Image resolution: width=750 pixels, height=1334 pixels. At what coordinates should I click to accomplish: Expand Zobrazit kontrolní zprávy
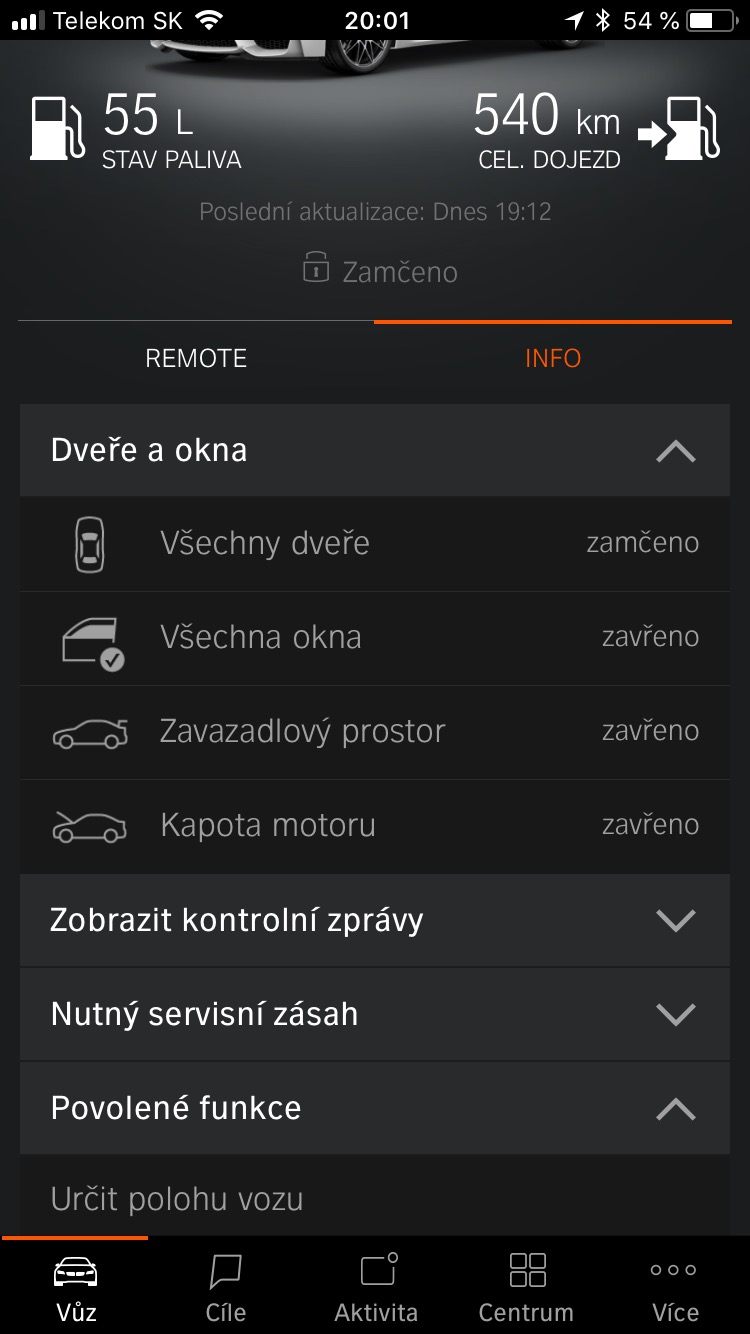677,919
